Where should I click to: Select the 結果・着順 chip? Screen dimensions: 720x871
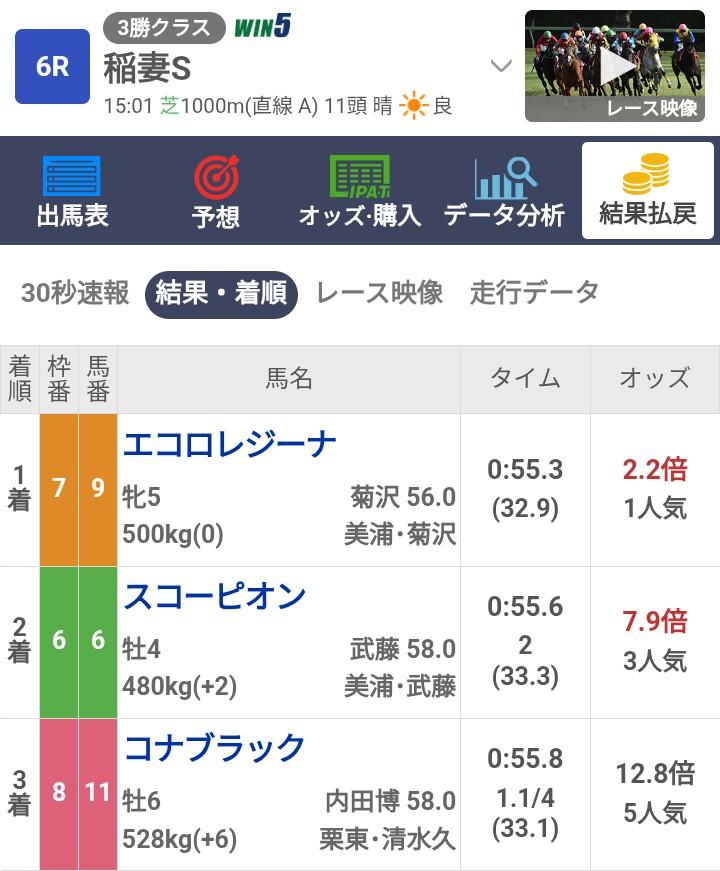pos(221,293)
